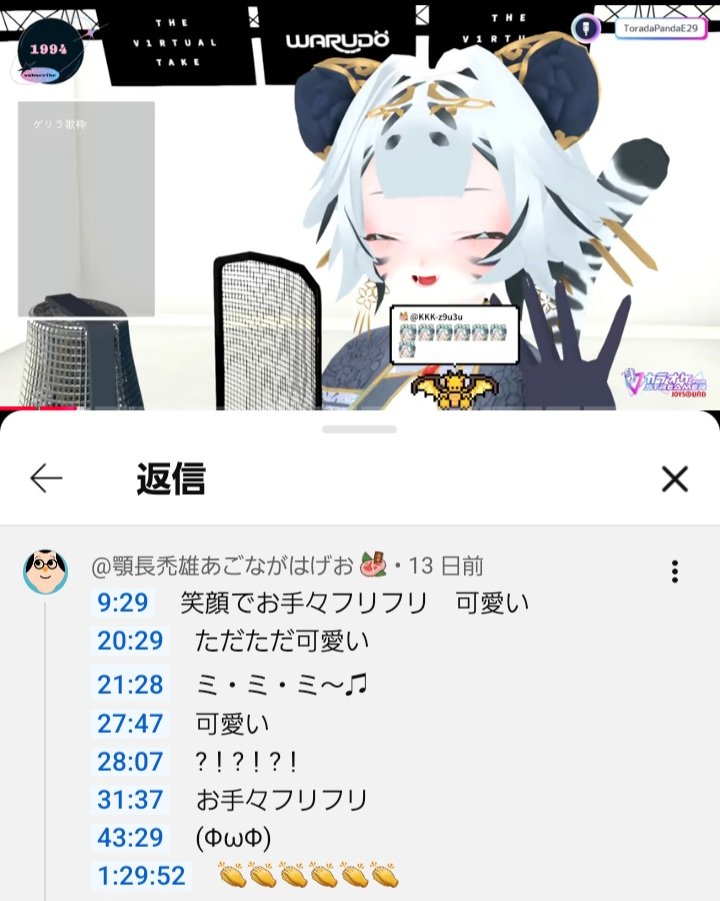
Task: Tap the sheet handle above 返信
Action: (x=360, y=429)
